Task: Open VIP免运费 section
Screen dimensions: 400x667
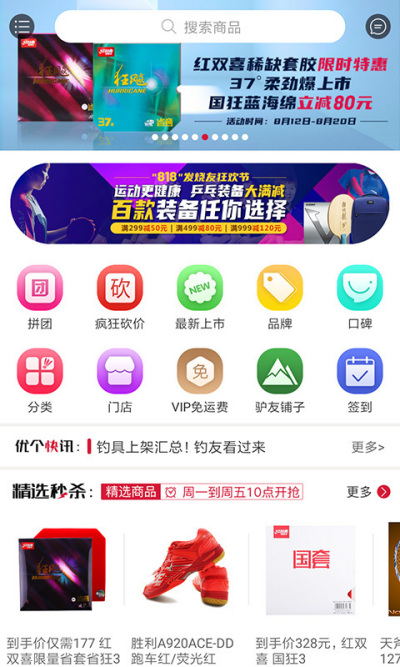Action: click(x=200, y=381)
